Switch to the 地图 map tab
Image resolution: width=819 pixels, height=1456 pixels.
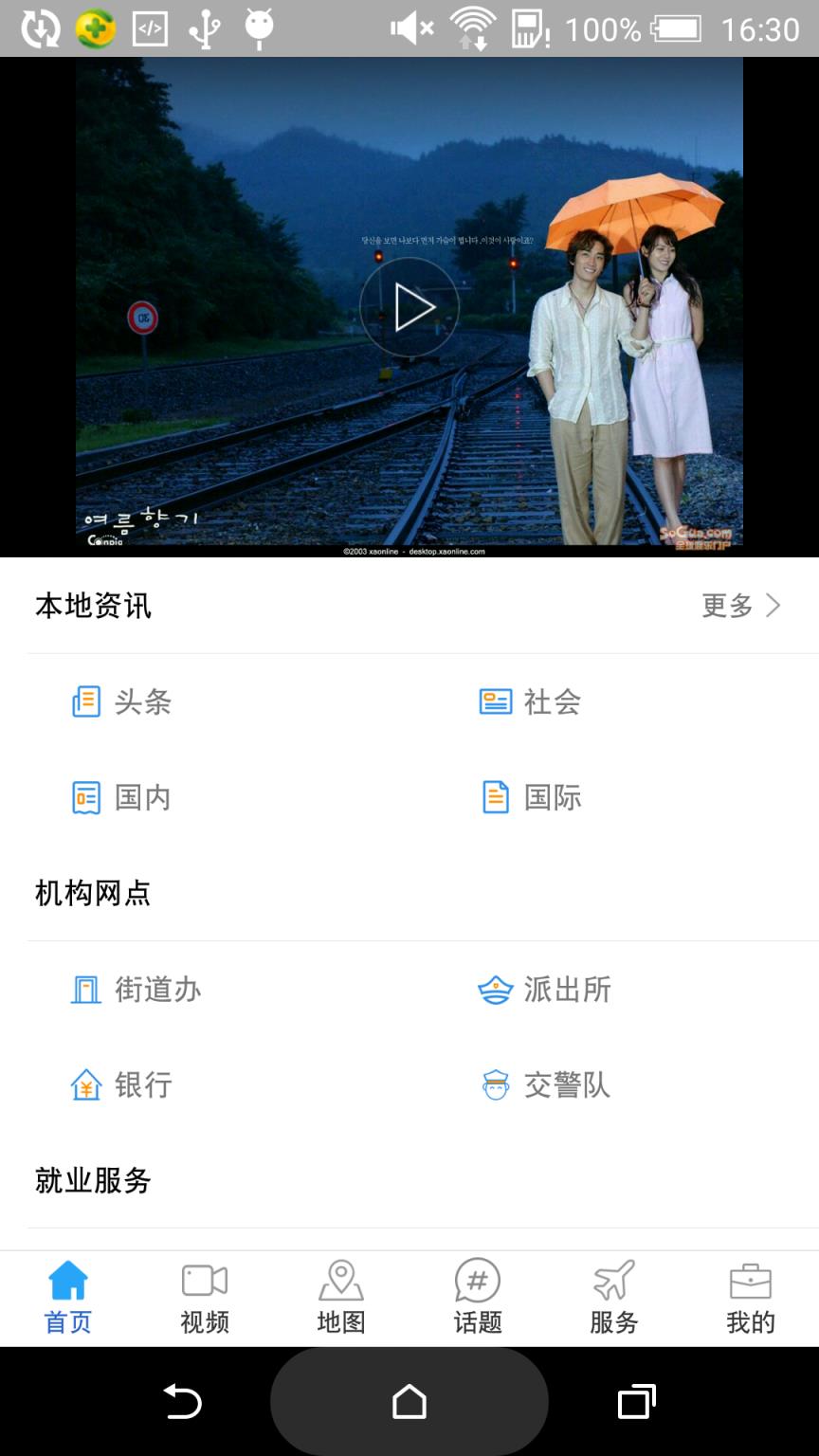coord(340,1297)
